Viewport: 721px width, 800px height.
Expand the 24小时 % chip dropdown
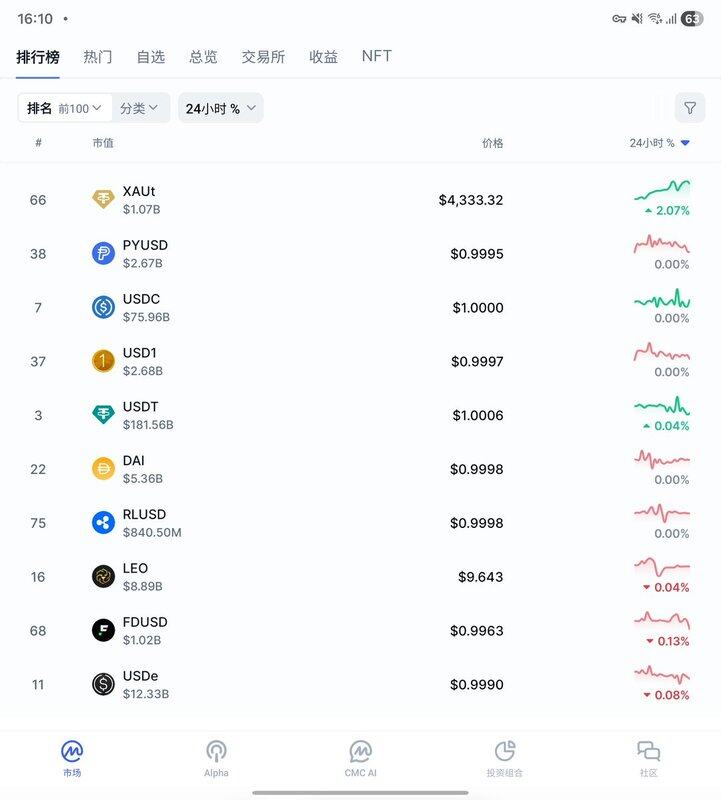click(x=220, y=108)
